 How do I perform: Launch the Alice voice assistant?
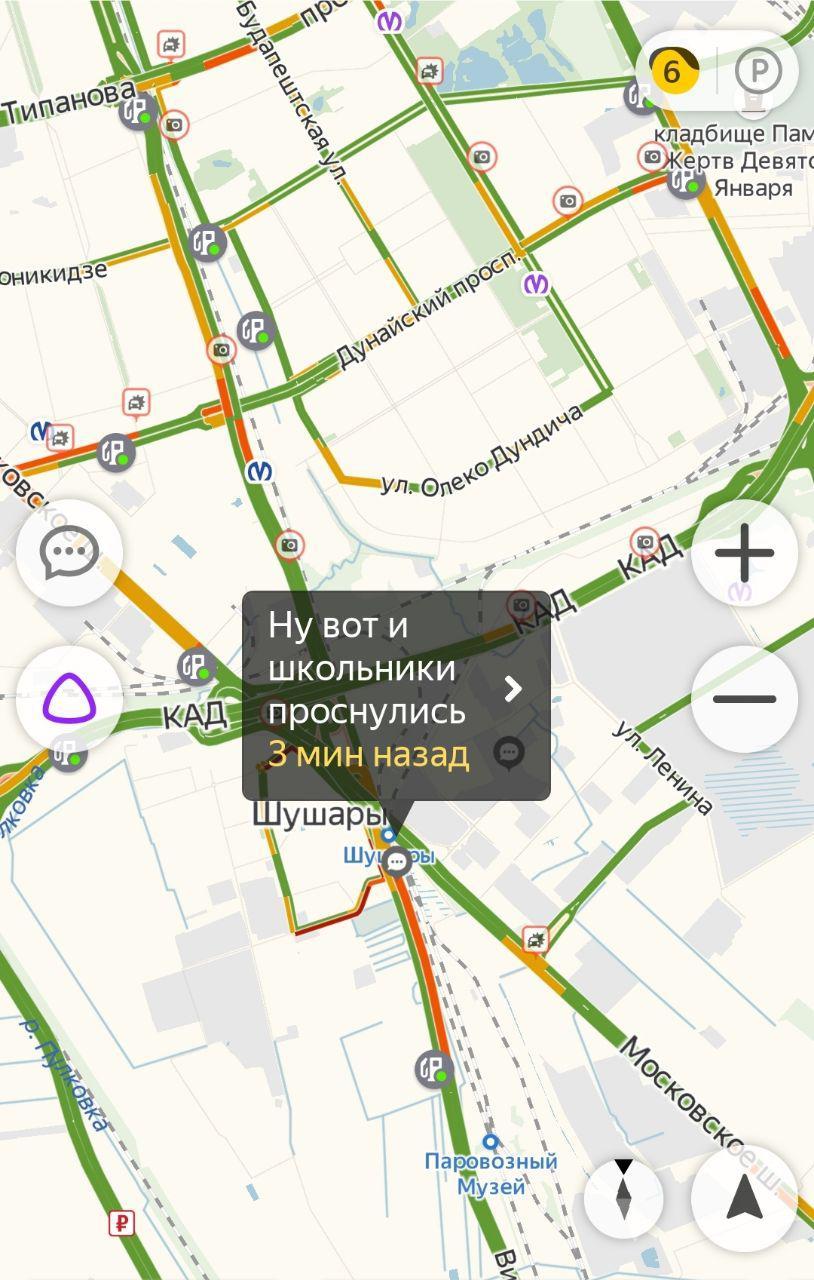pos(69,699)
